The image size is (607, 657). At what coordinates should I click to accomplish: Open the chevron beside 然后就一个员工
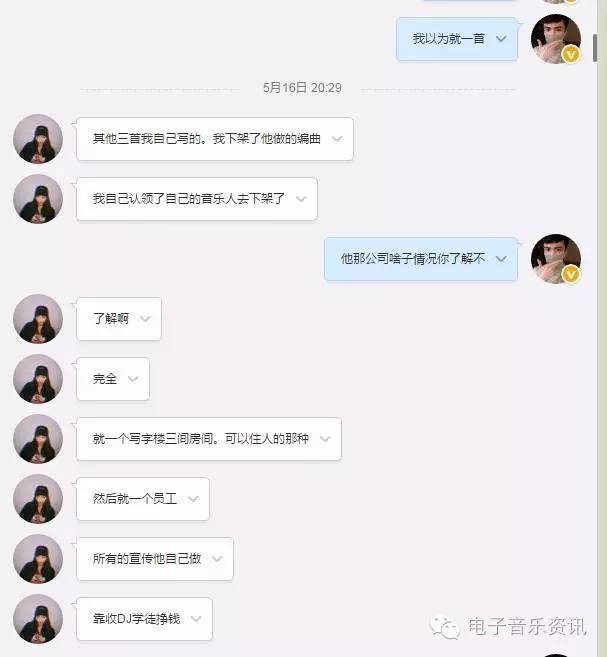click(193, 499)
